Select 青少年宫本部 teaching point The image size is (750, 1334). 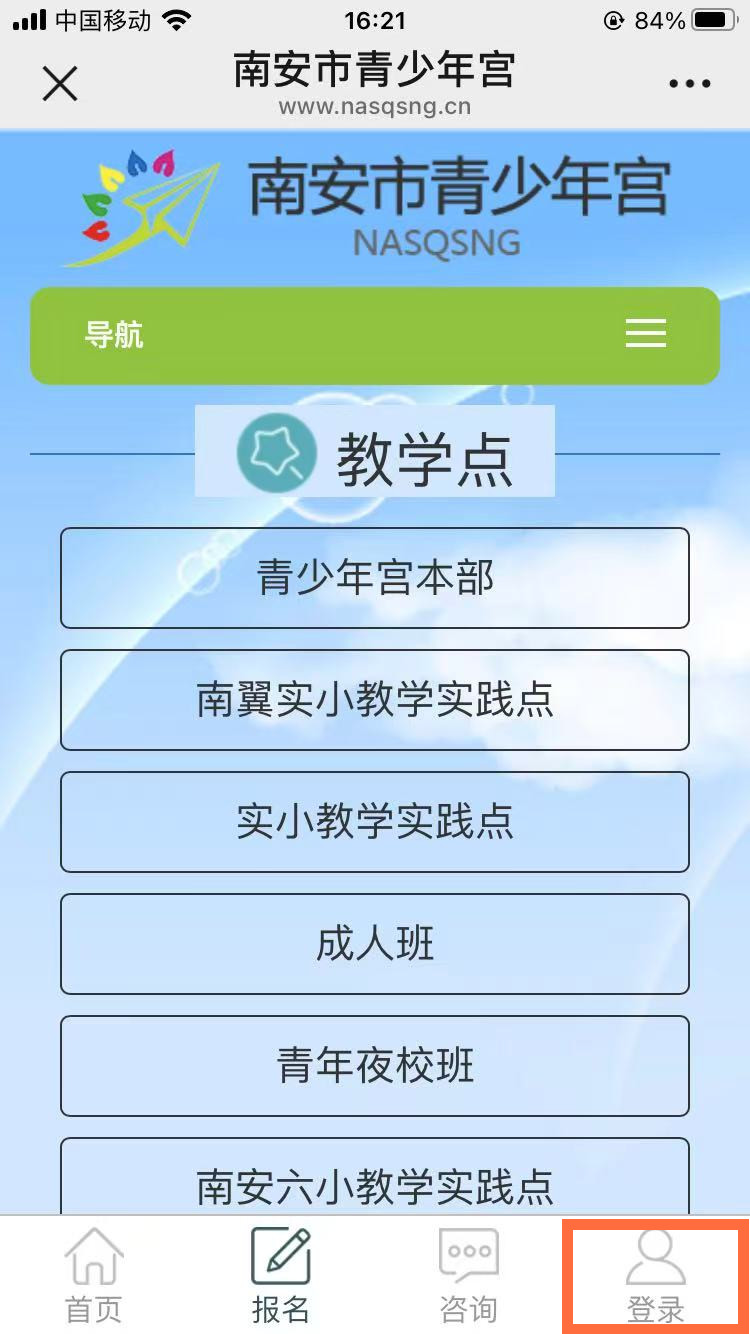coord(375,578)
